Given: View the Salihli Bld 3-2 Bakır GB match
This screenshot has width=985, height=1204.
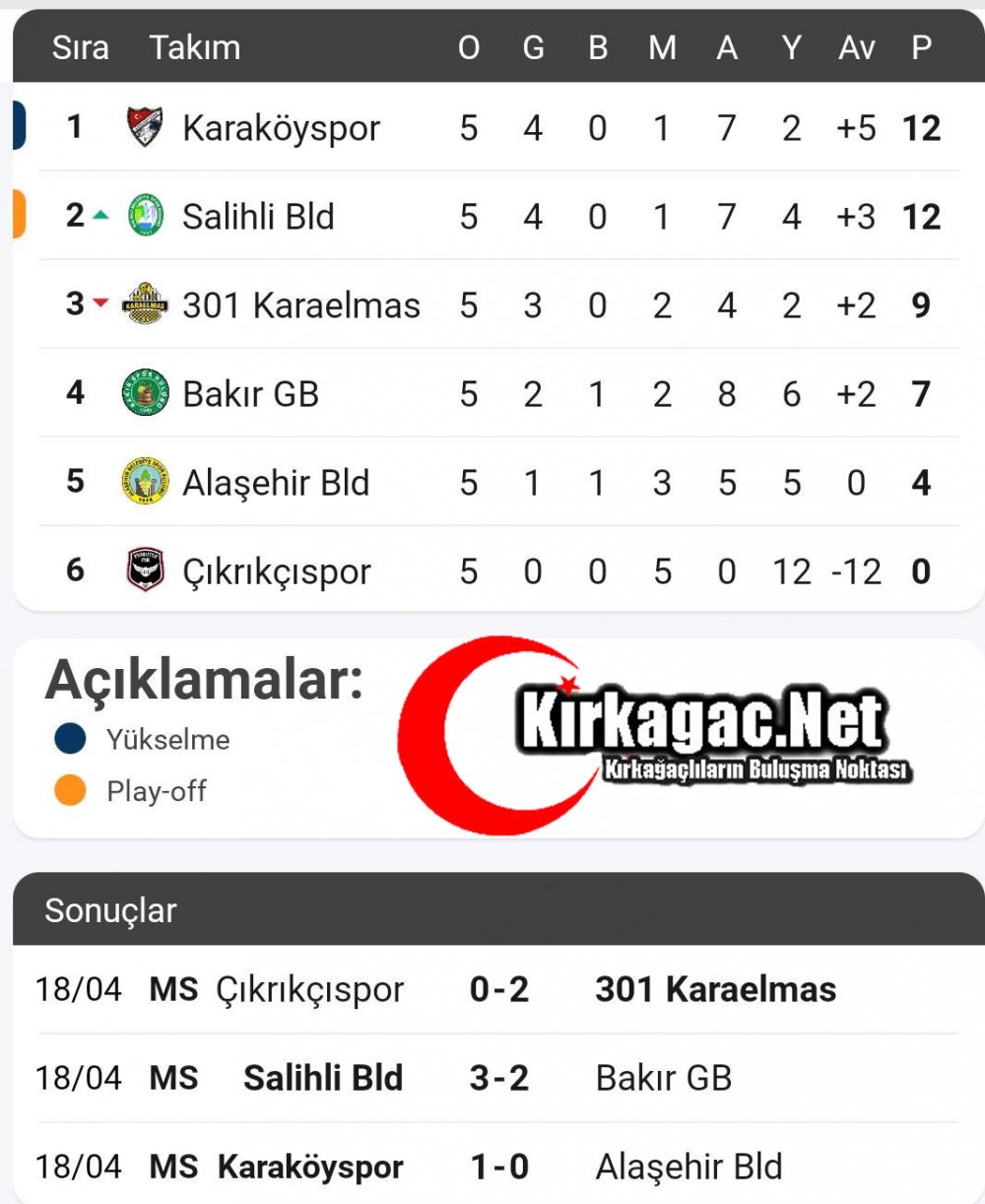Looking at the screenshot, I should point(498,1078).
